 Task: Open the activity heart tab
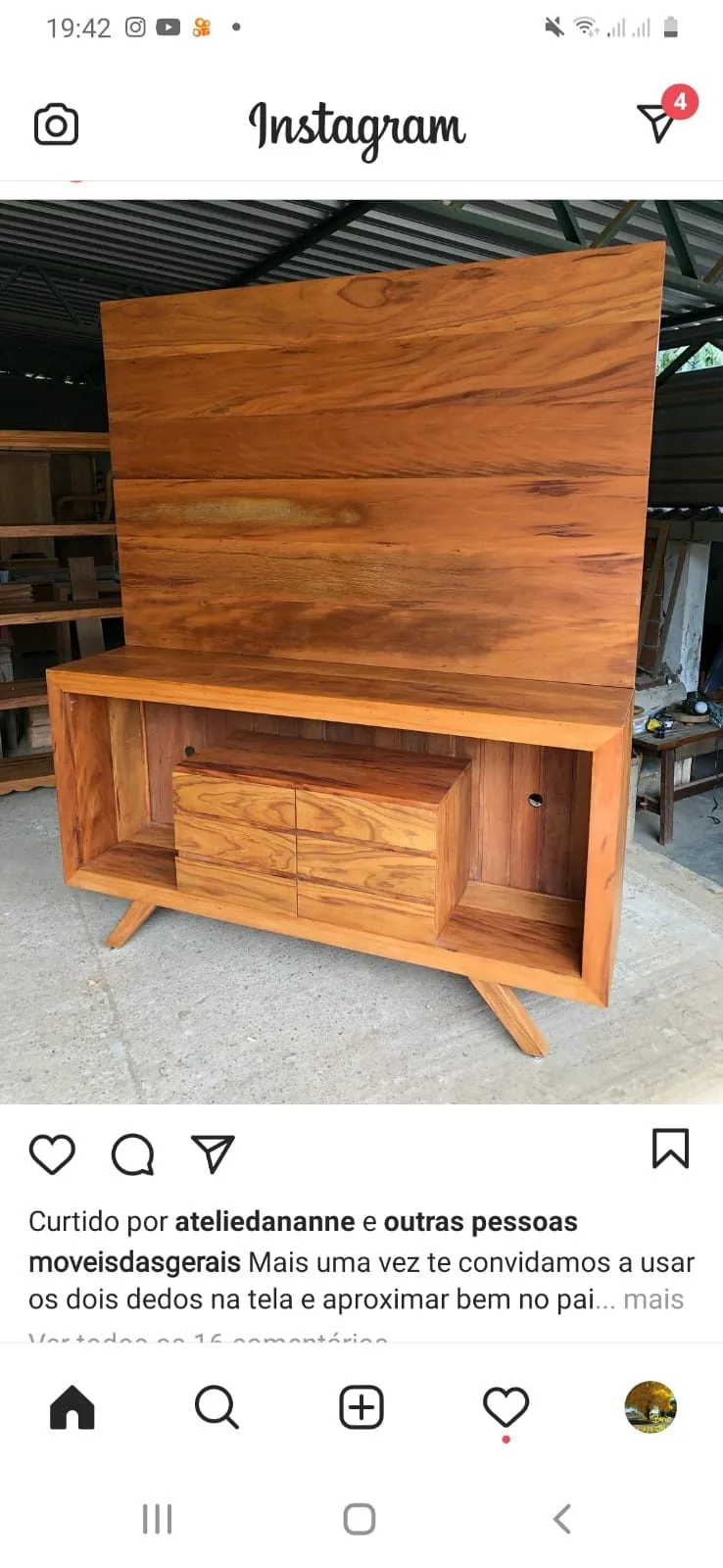[x=506, y=1408]
